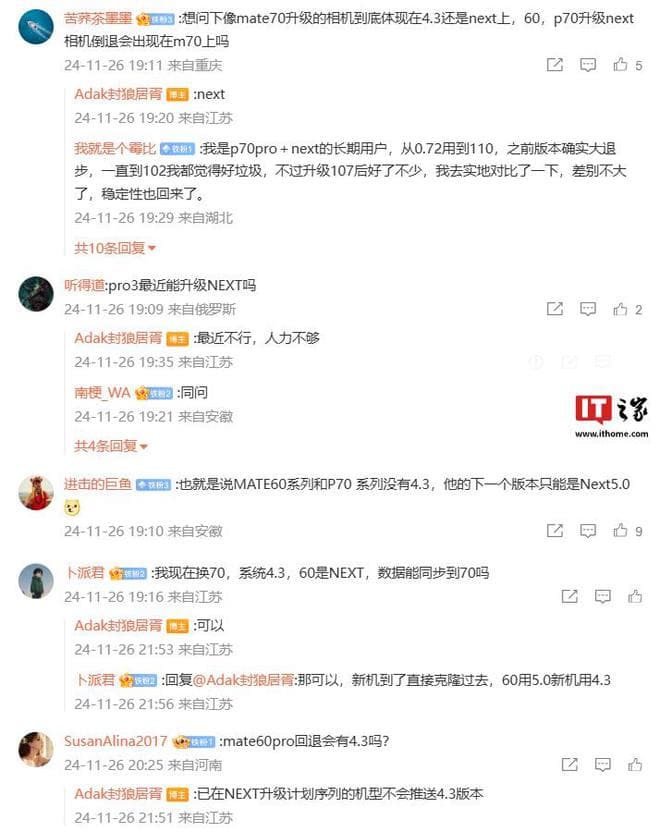Screen dimensions: 660x832
Task: Open reply box for 听得道's comment
Action: [588, 309]
